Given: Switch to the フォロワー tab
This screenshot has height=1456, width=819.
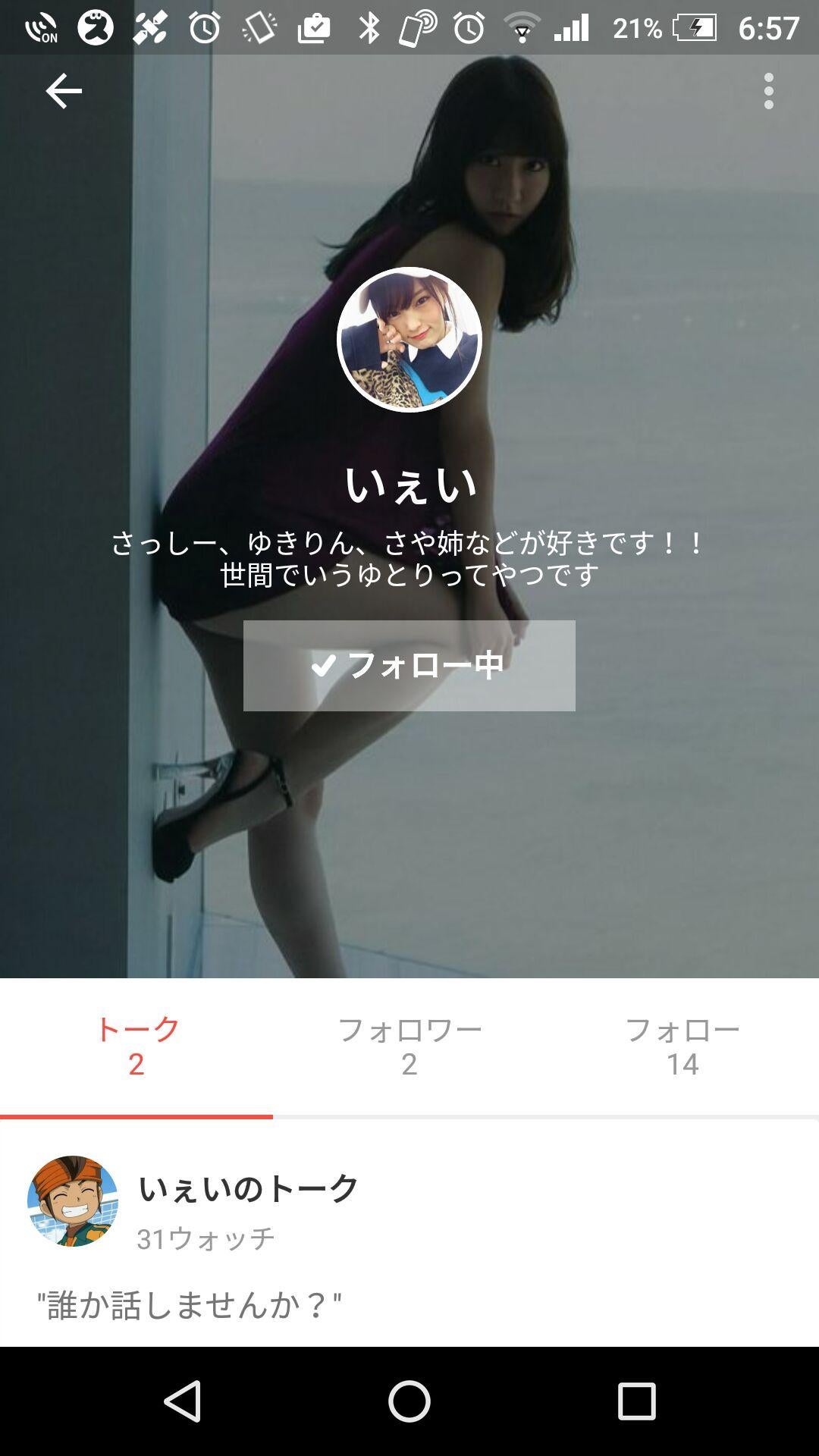Looking at the screenshot, I should click(x=409, y=1046).
